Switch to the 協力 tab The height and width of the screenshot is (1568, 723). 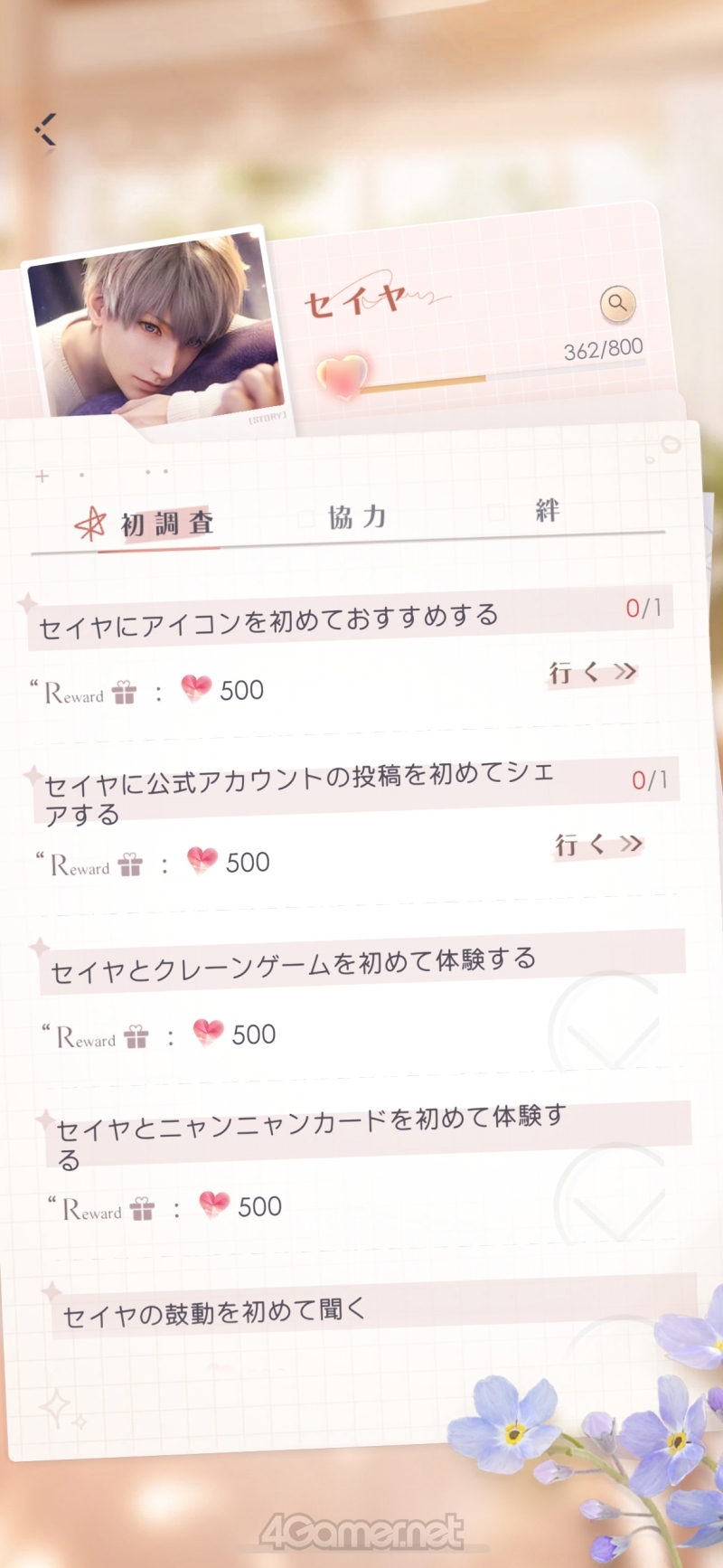[x=357, y=517]
